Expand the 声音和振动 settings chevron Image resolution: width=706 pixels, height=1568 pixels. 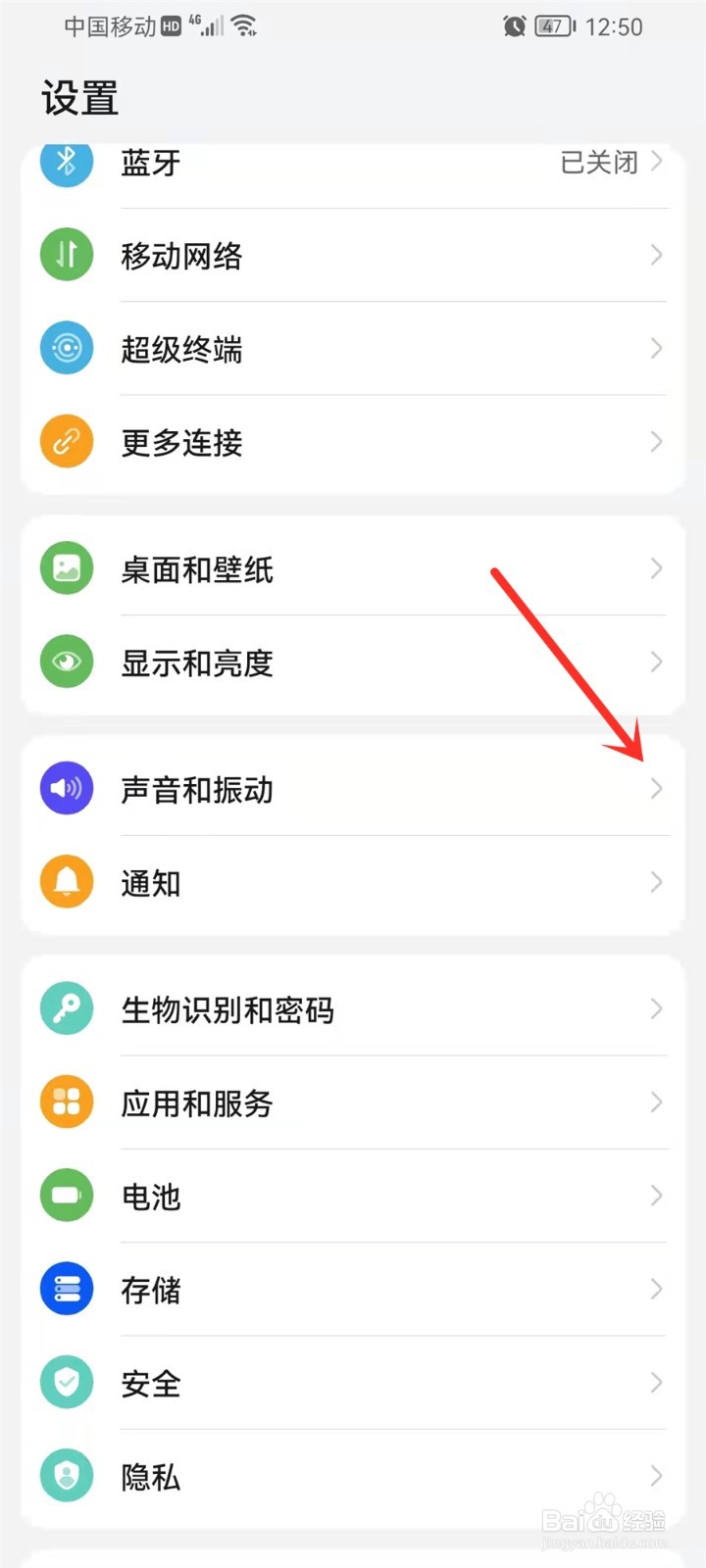(x=656, y=788)
